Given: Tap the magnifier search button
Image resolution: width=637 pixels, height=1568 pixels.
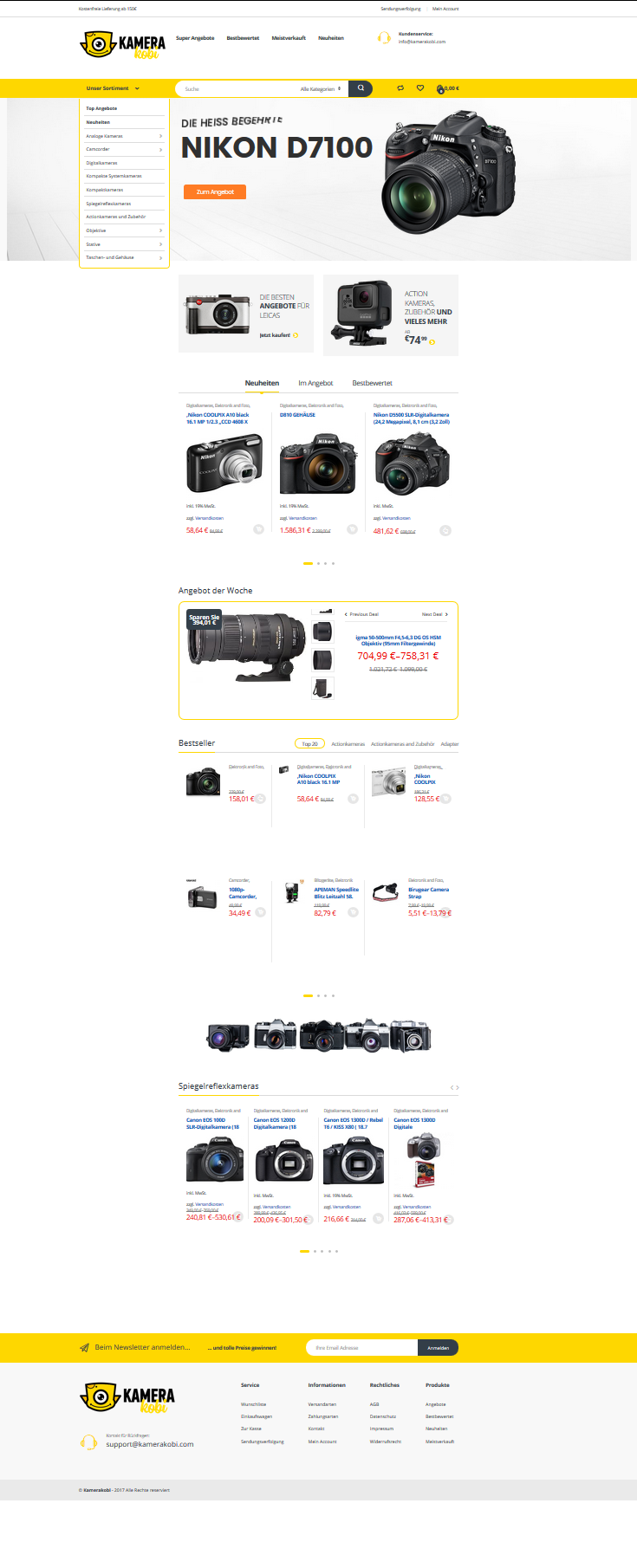Looking at the screenshot, I should (x=361, y=88).
